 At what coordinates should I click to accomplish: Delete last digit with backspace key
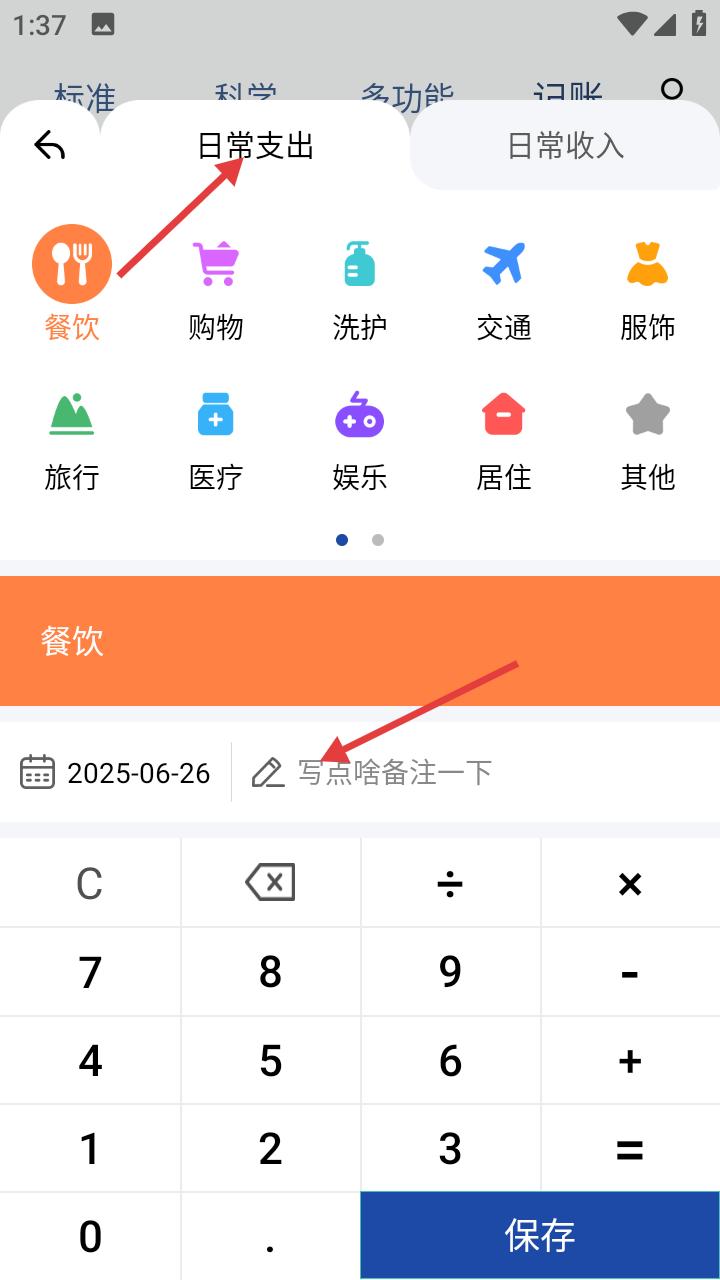pos(270,883)
